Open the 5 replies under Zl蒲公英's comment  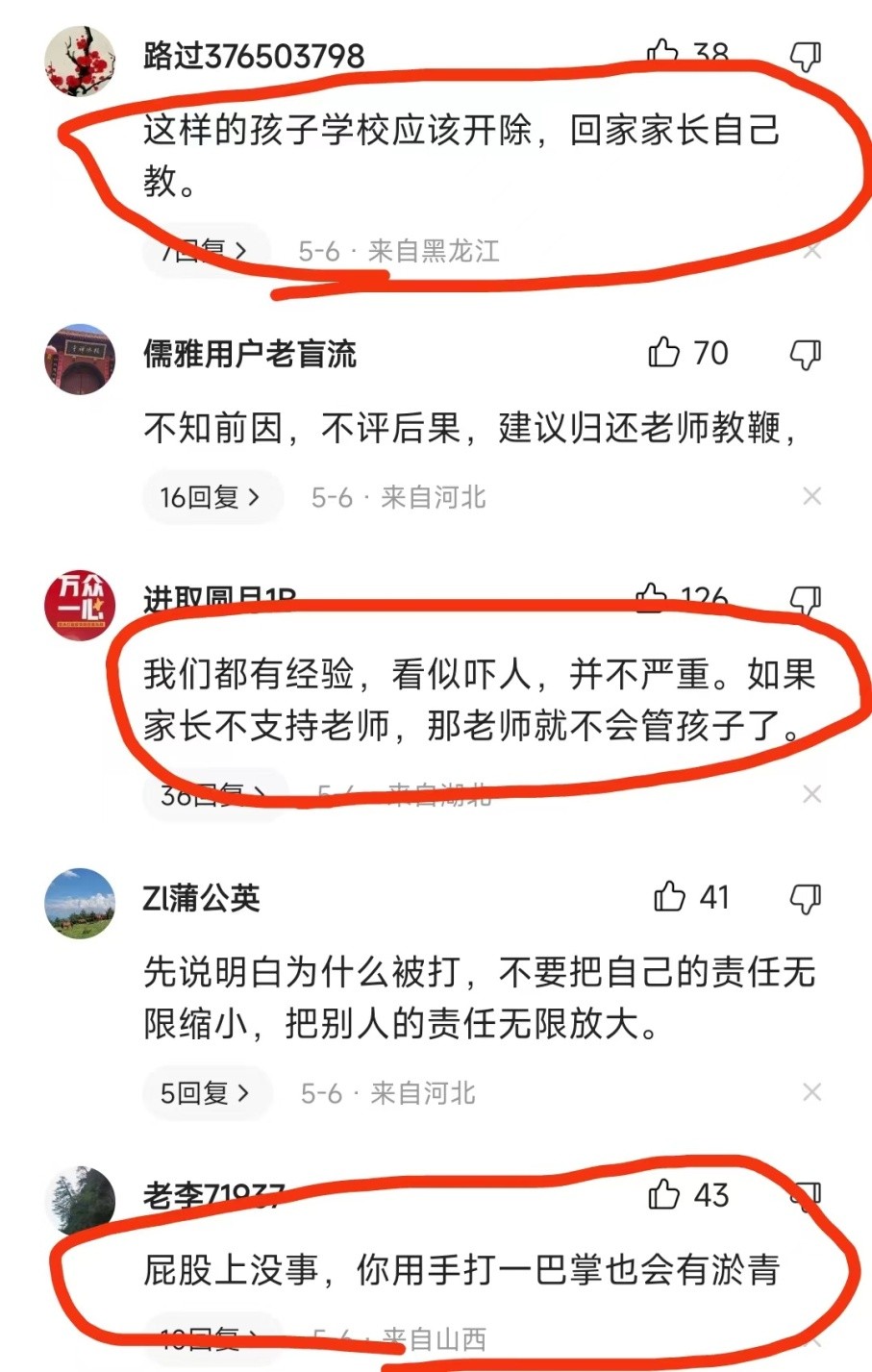click(x=207, y=1092)
